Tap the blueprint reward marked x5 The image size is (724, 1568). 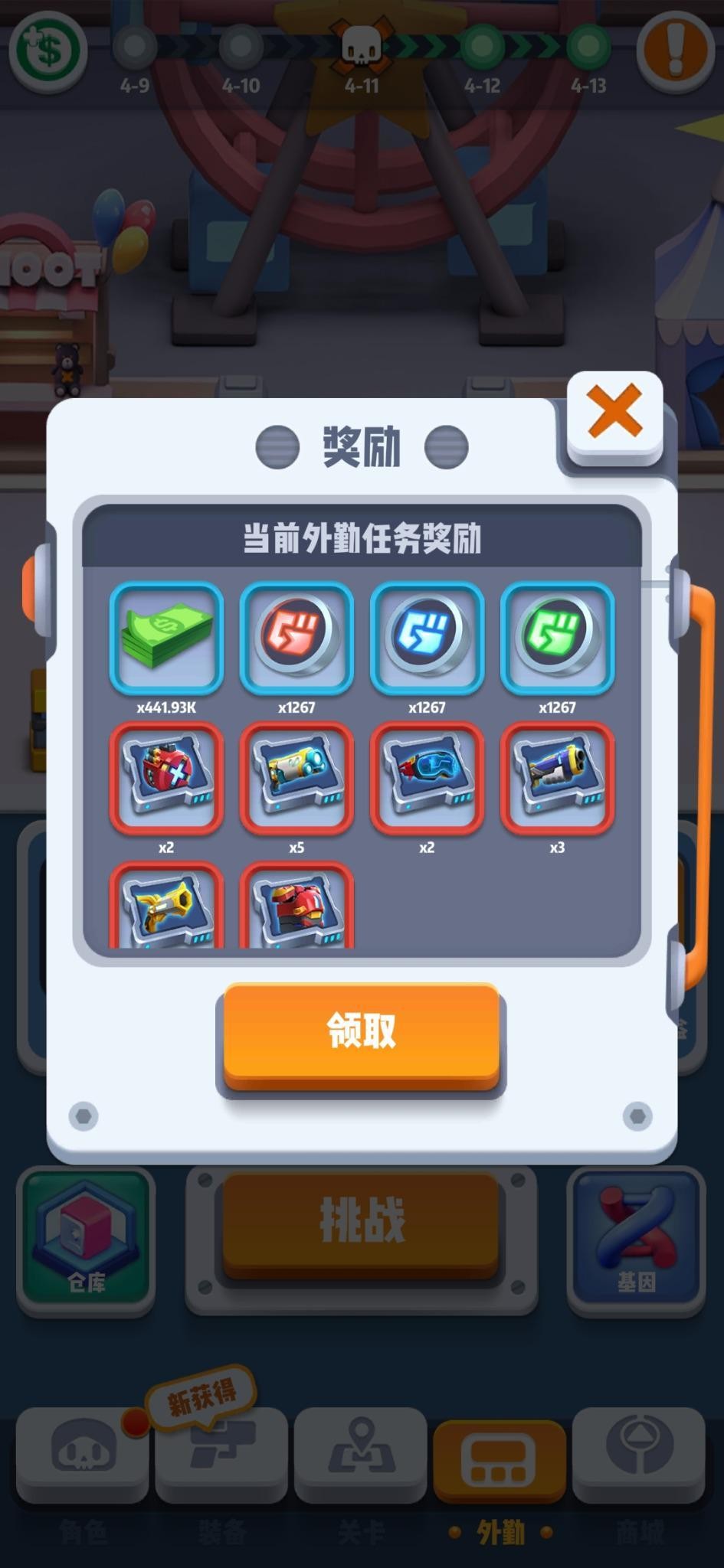coord(296,777)
